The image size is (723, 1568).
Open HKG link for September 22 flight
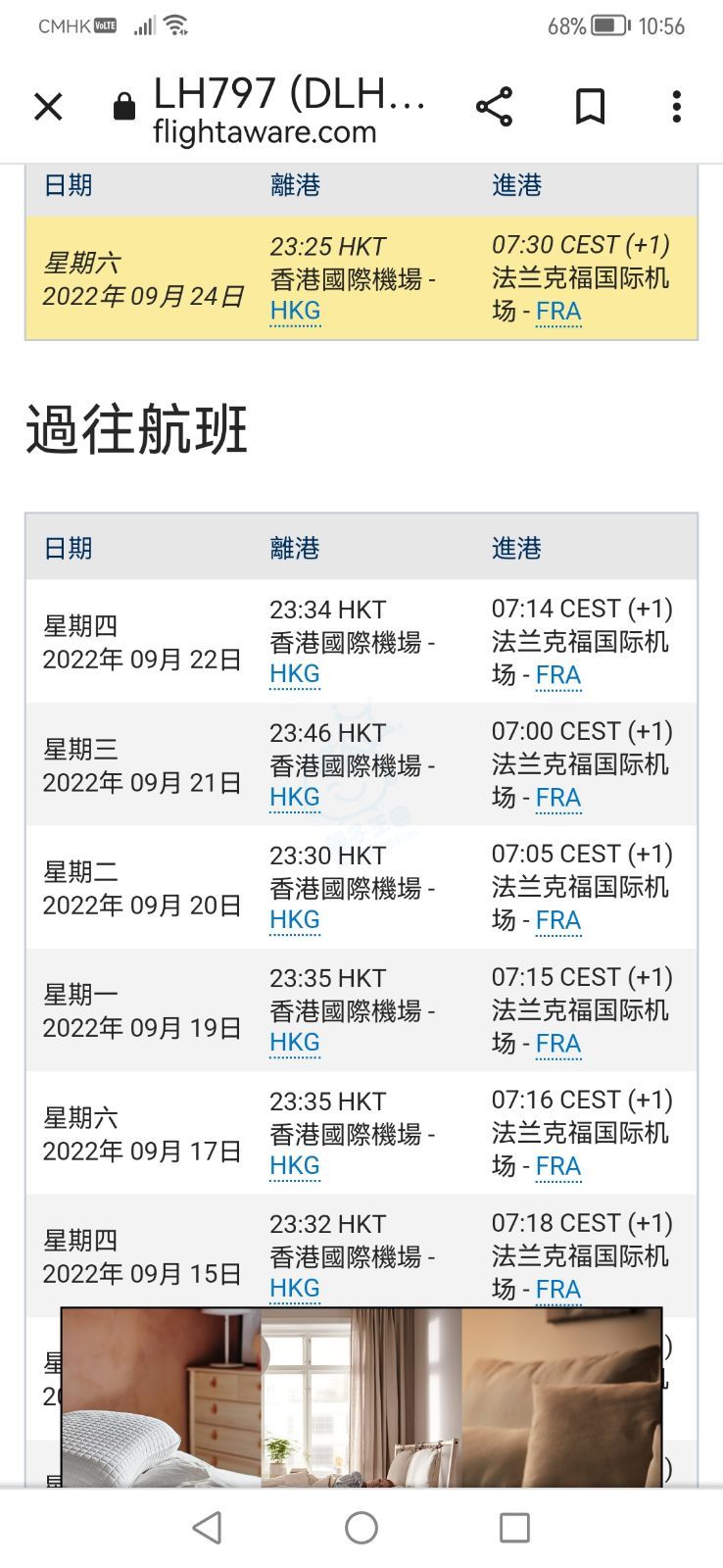(x=295, y=674)
